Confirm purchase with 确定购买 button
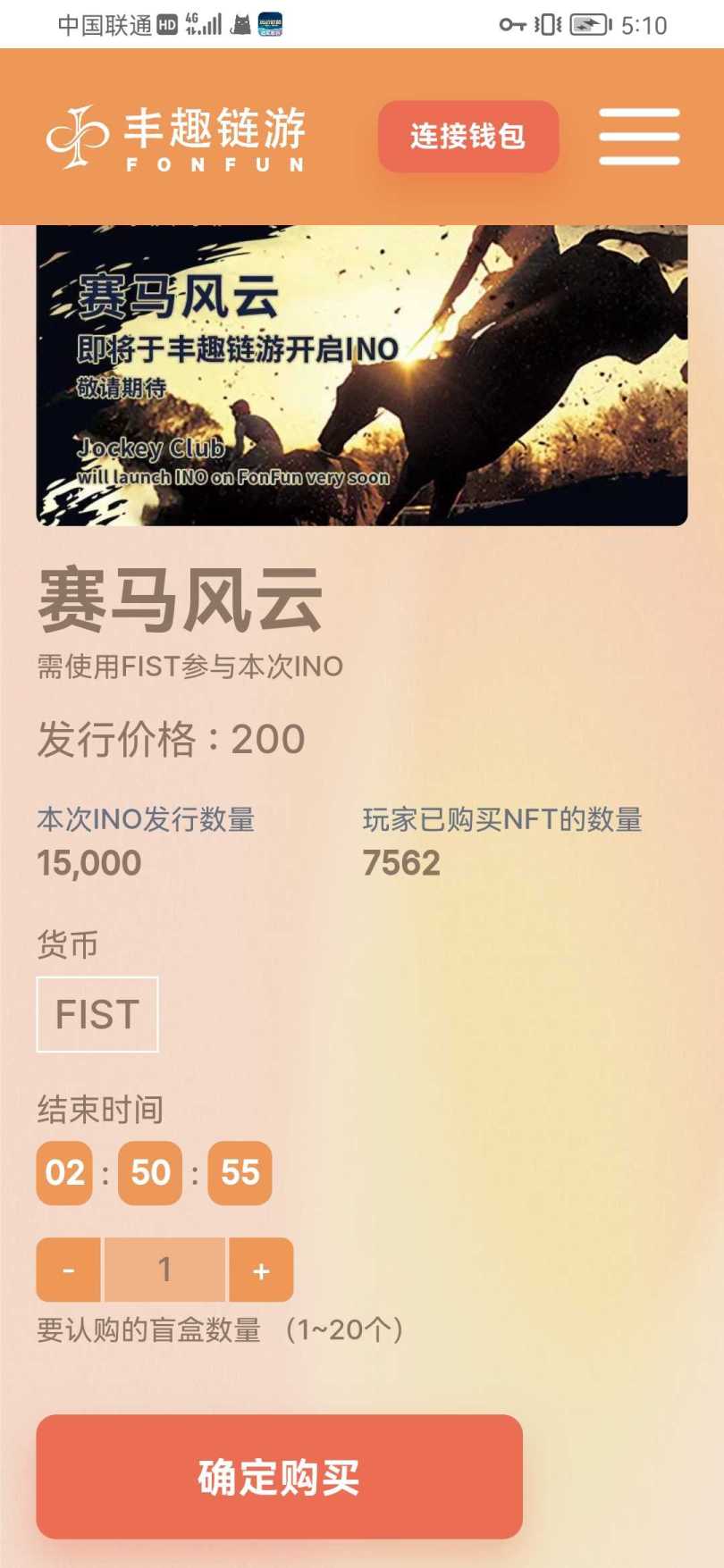This screenshot has width=724, height=1568. pos(279,1477)
